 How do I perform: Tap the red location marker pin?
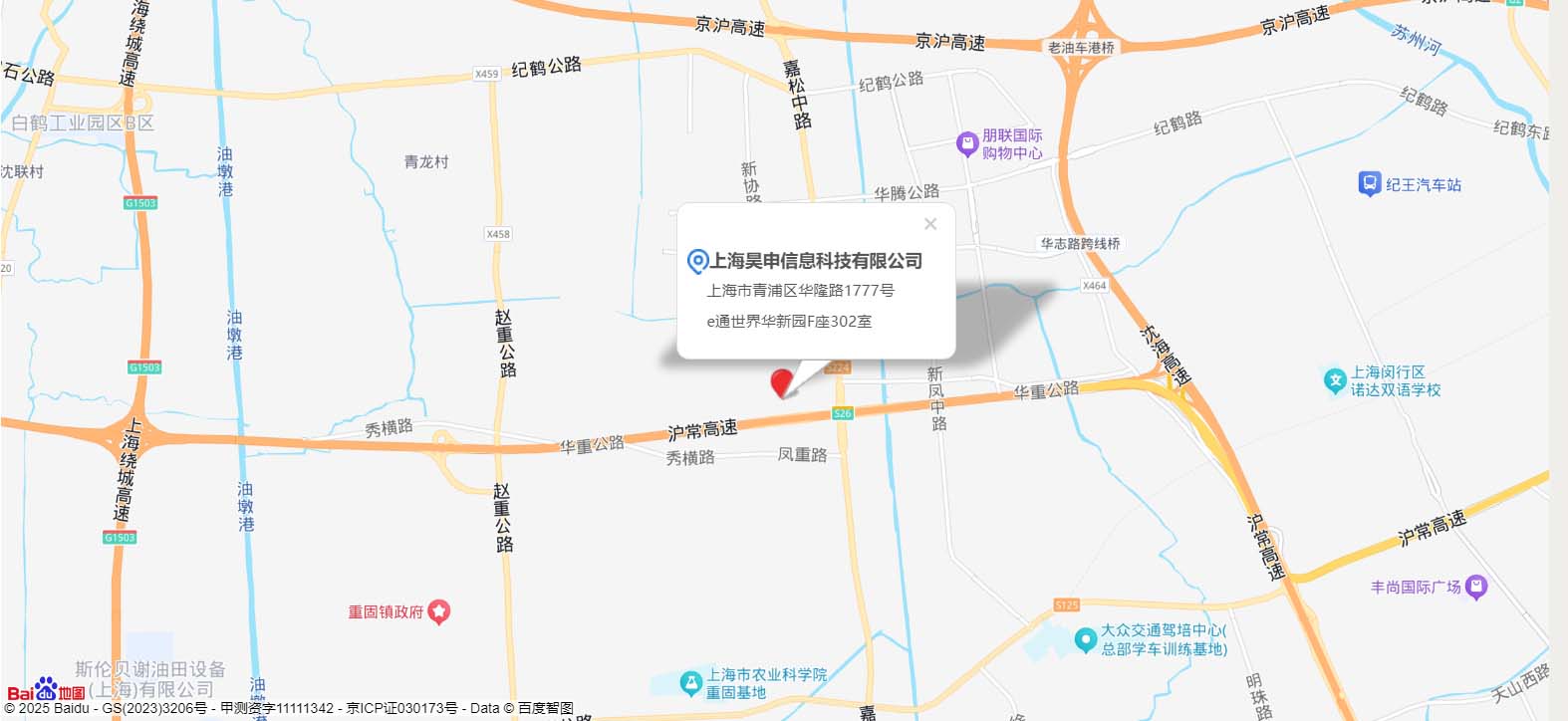(x=782, y=381)
